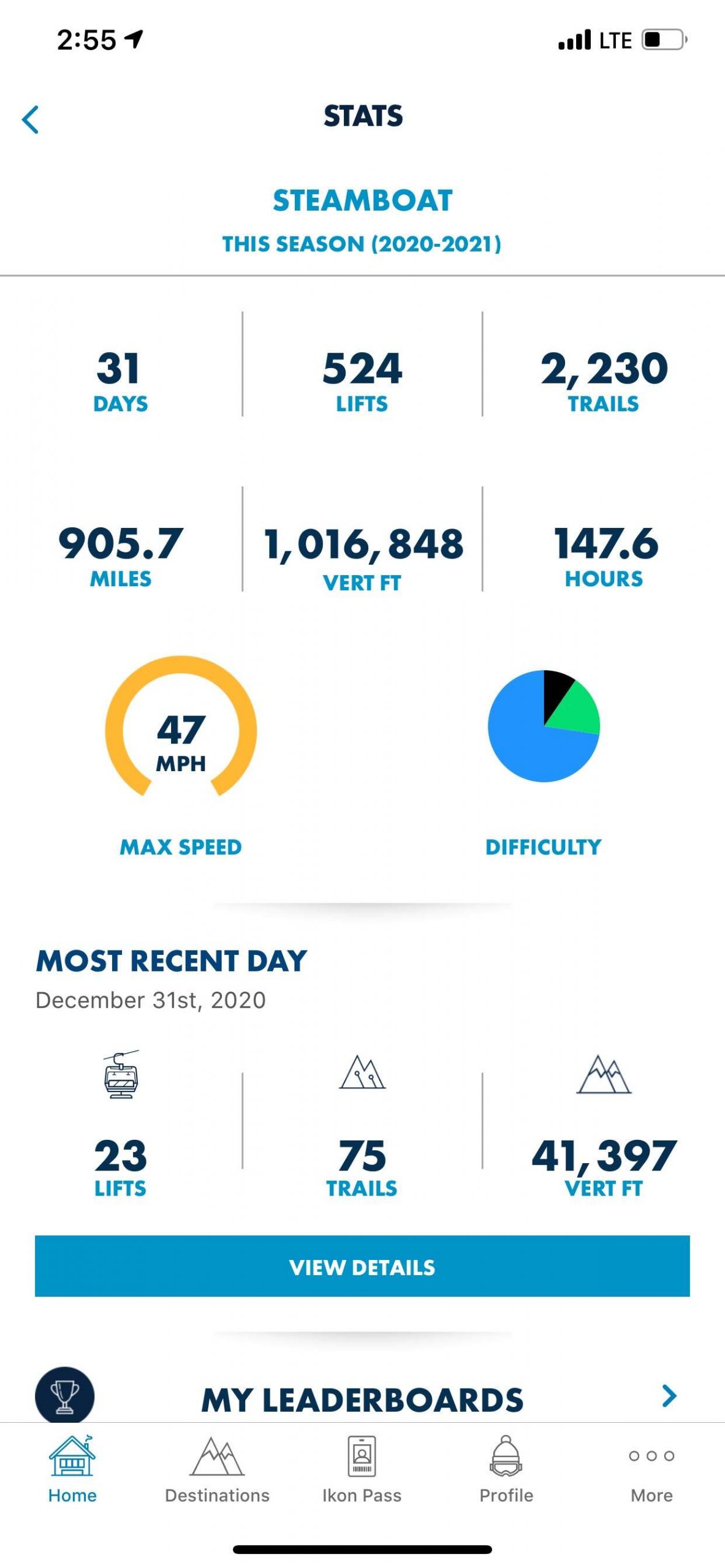Go to the Profile tab
The height and width of the screenshot is (1568, 725).
[x=506, y=1469]
